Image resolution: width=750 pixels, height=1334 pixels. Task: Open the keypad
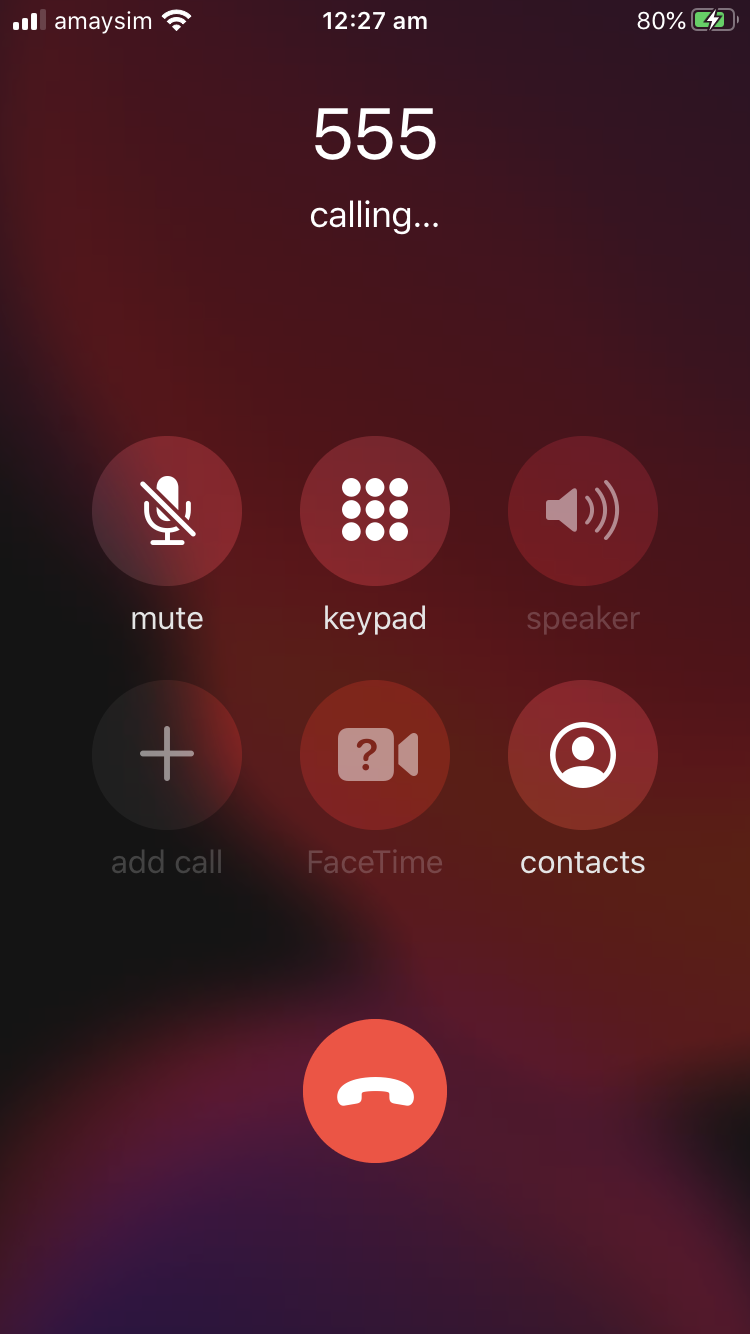click(x=375, y=510)
